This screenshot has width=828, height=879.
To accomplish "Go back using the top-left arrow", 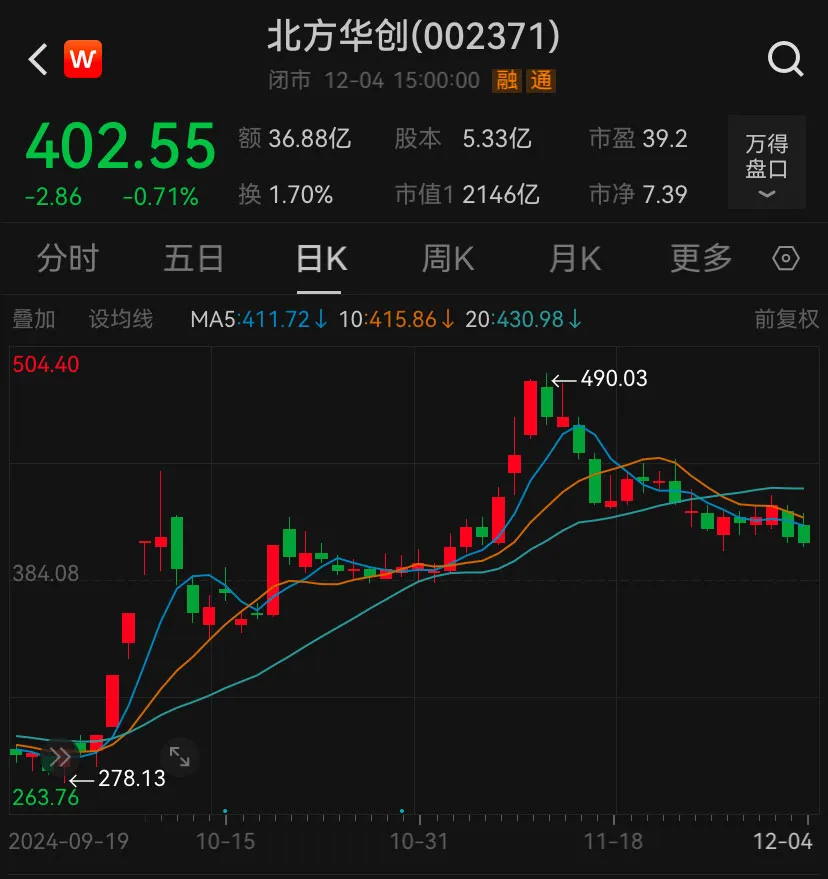I will click(38, 60).
